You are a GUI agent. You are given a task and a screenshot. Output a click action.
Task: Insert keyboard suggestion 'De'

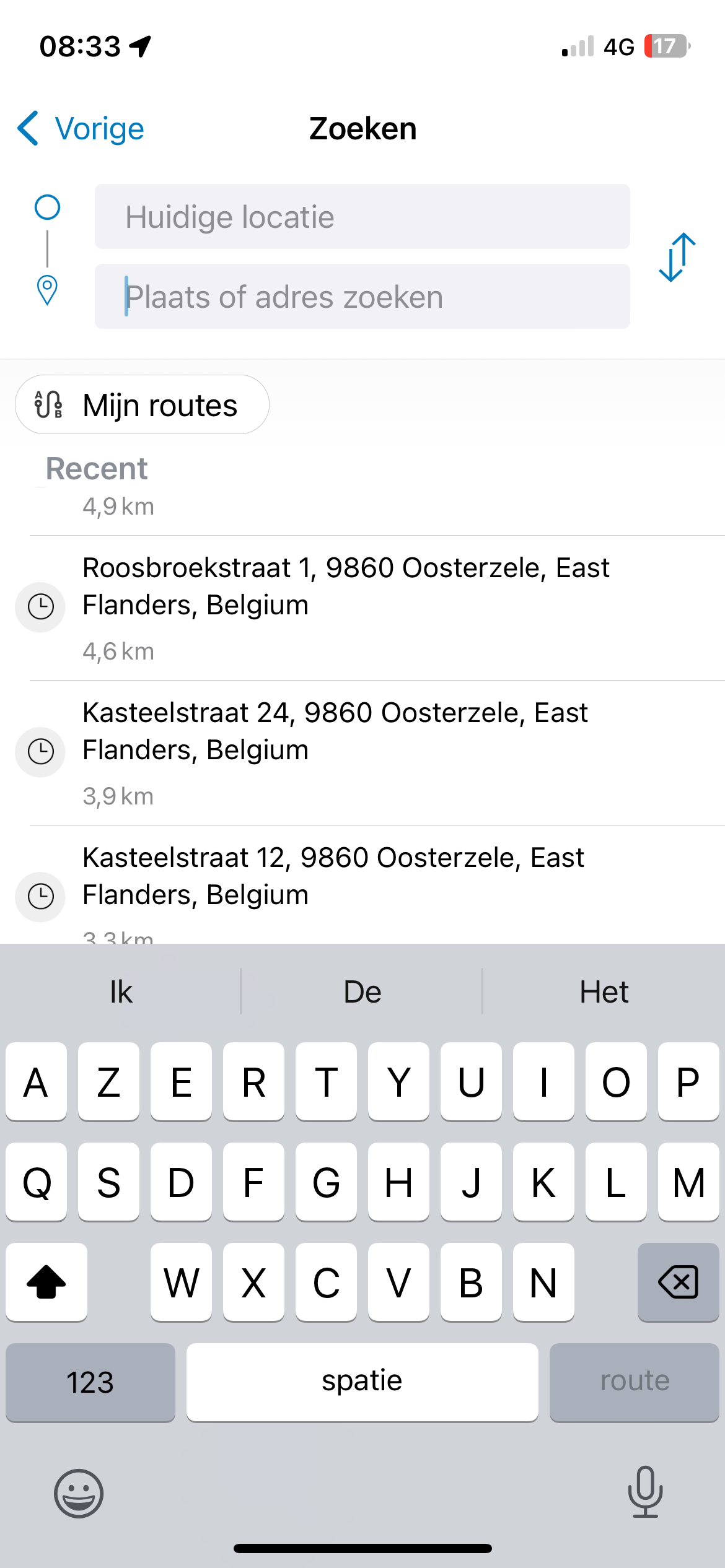point(362,992)
